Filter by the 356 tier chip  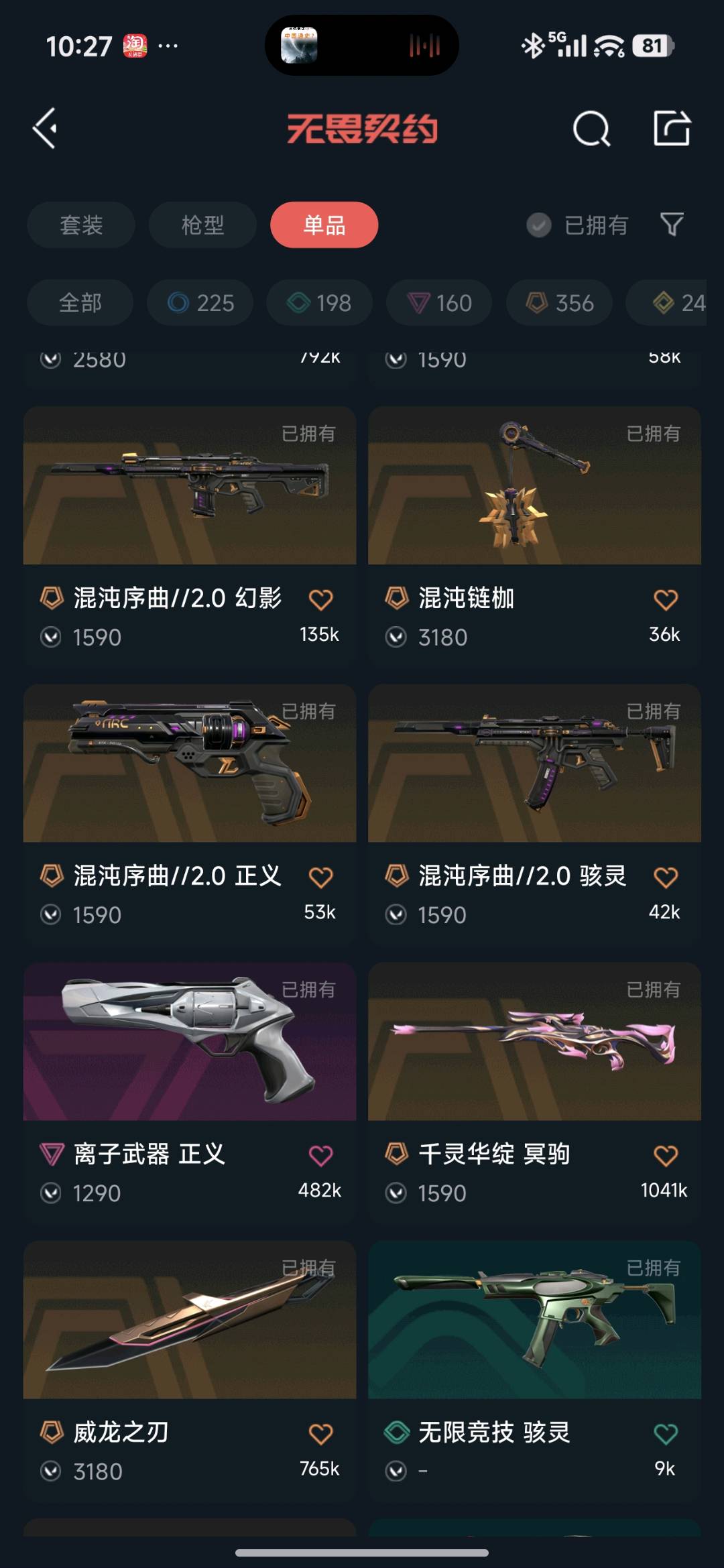click(559, 303)
